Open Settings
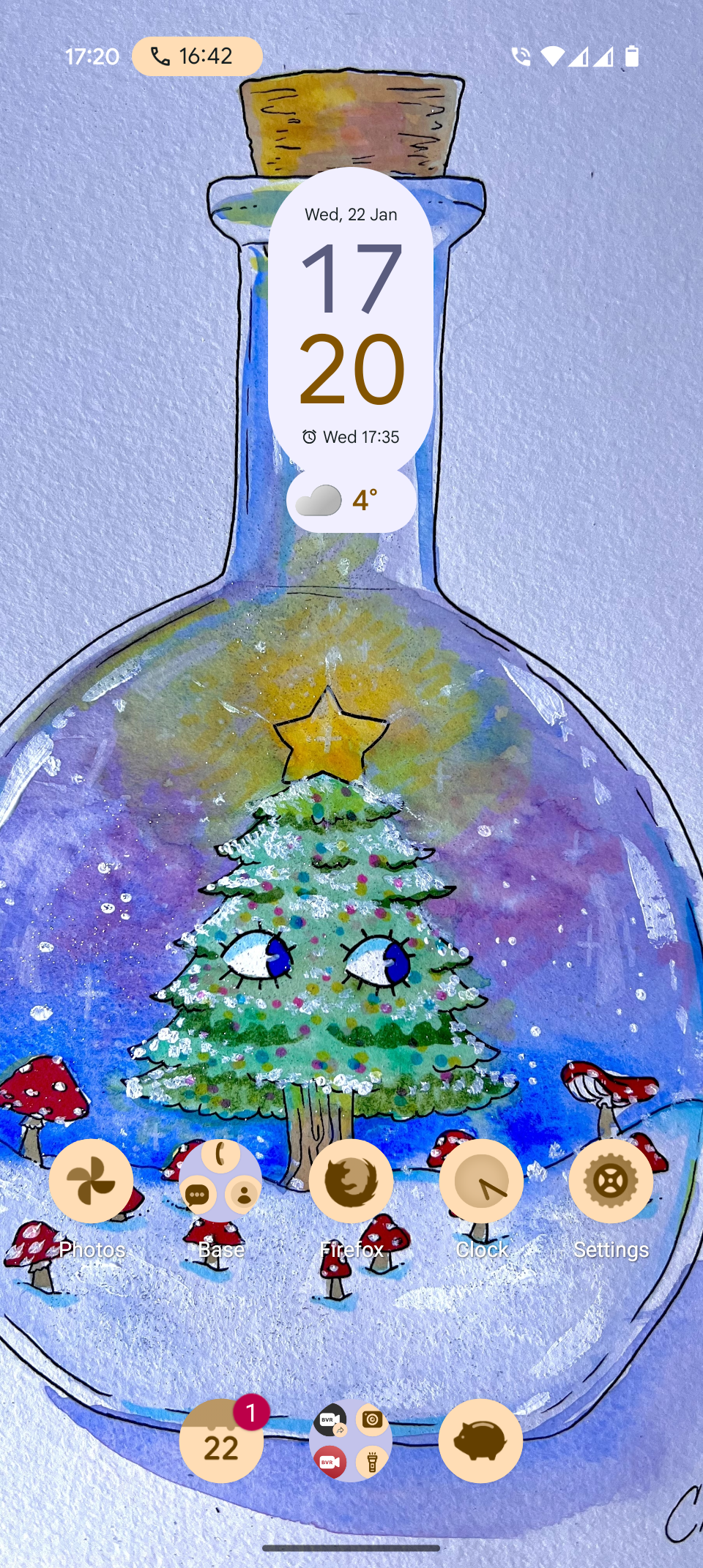This screenshot has width=703, height=1568. click(611, 1181)
